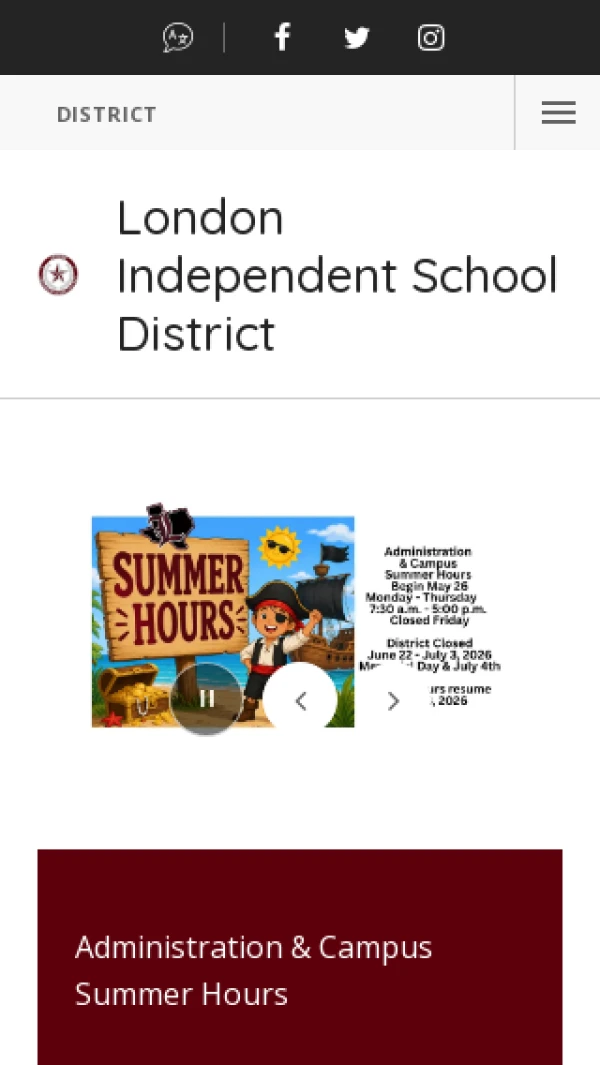The height and width of the screenshot is (1065, 600).
Task: Open the Twitter profile link
Action: point(357,37)
